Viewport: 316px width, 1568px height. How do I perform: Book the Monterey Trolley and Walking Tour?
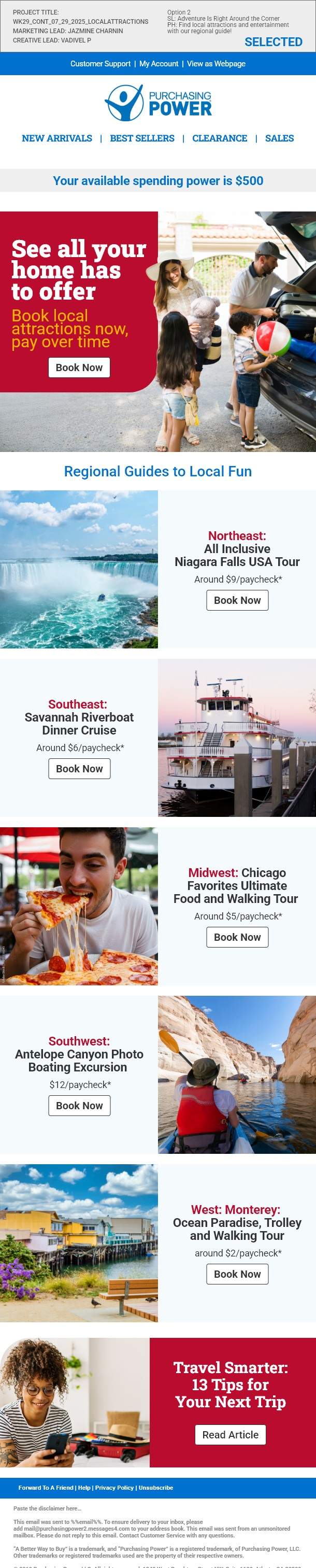[x=237, y=1274]
